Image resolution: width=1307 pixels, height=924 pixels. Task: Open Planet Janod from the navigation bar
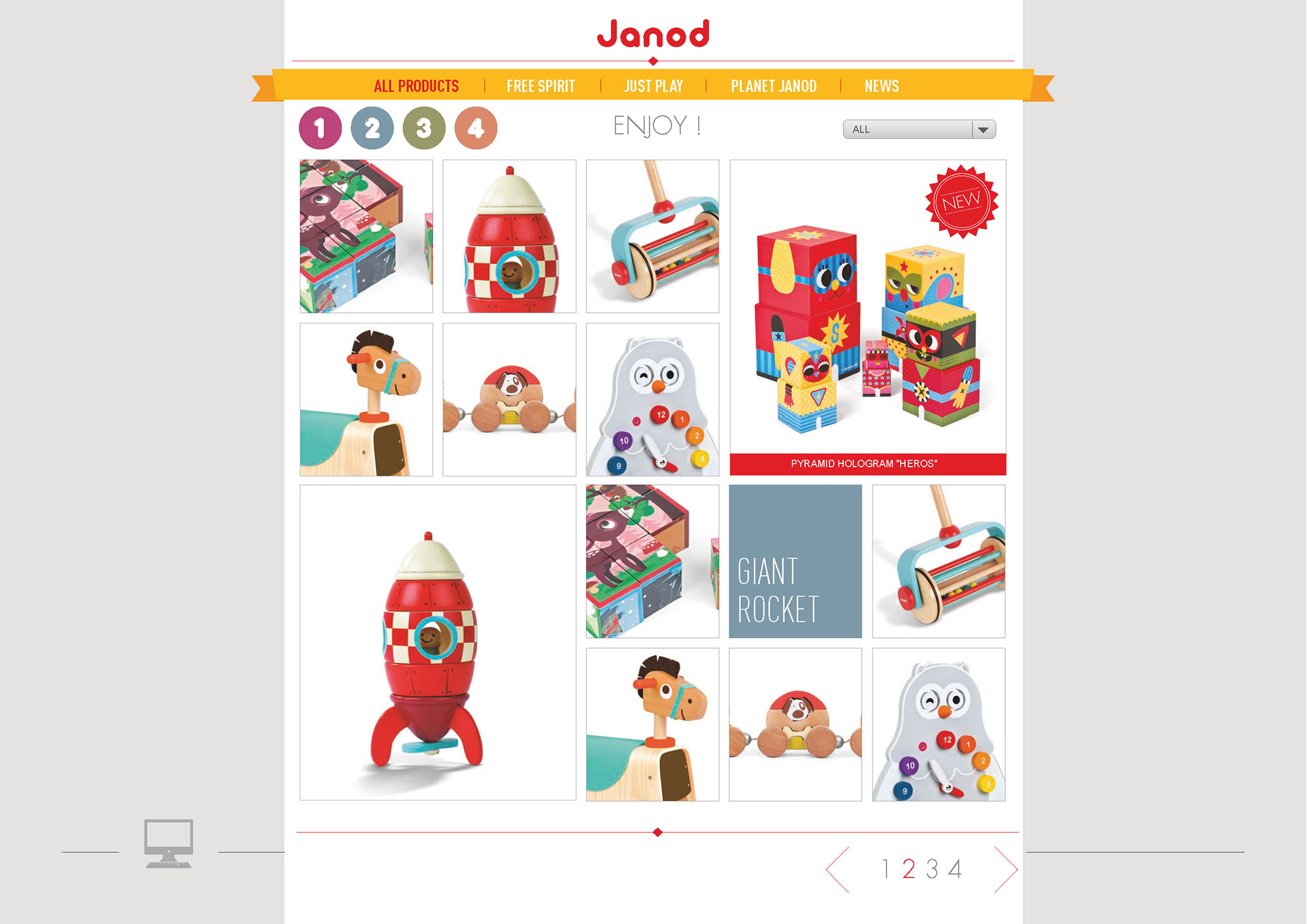click(774, 86)
